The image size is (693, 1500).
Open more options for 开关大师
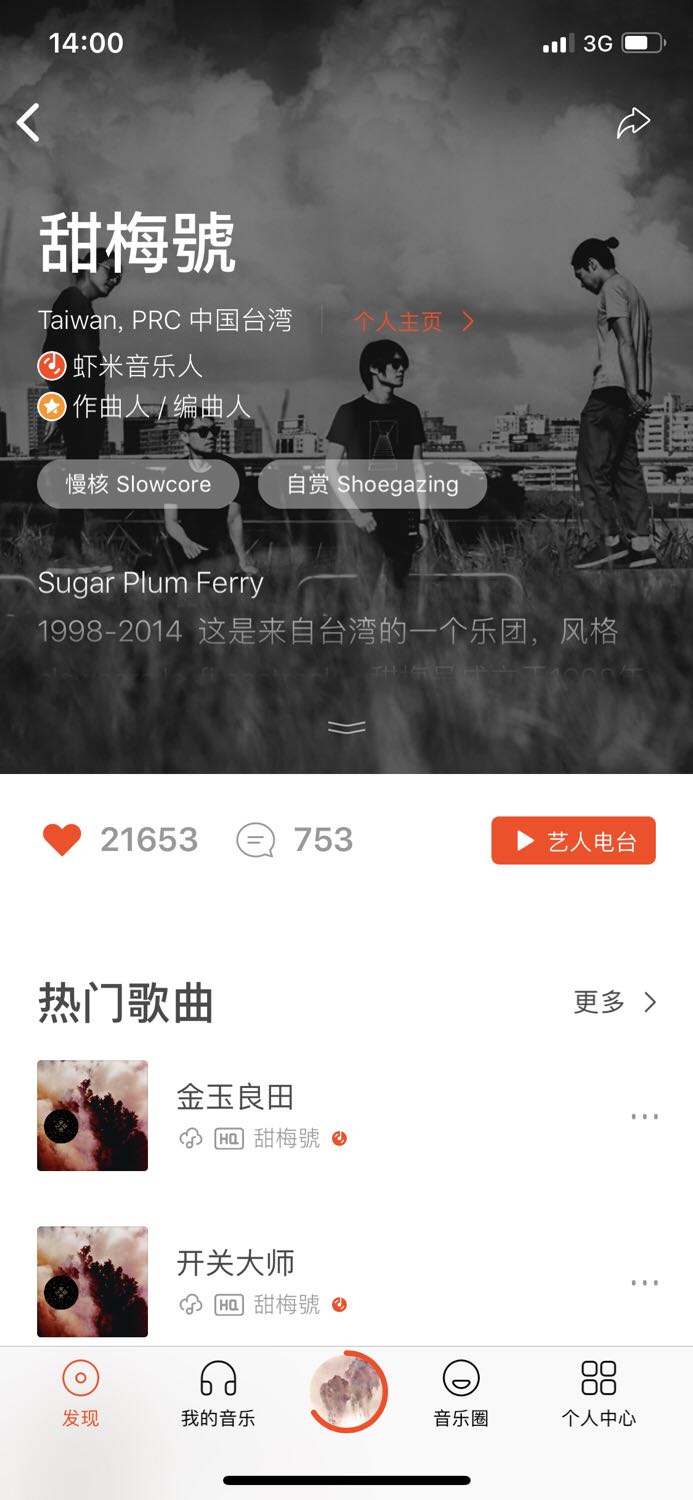(x=644, y=1282)
